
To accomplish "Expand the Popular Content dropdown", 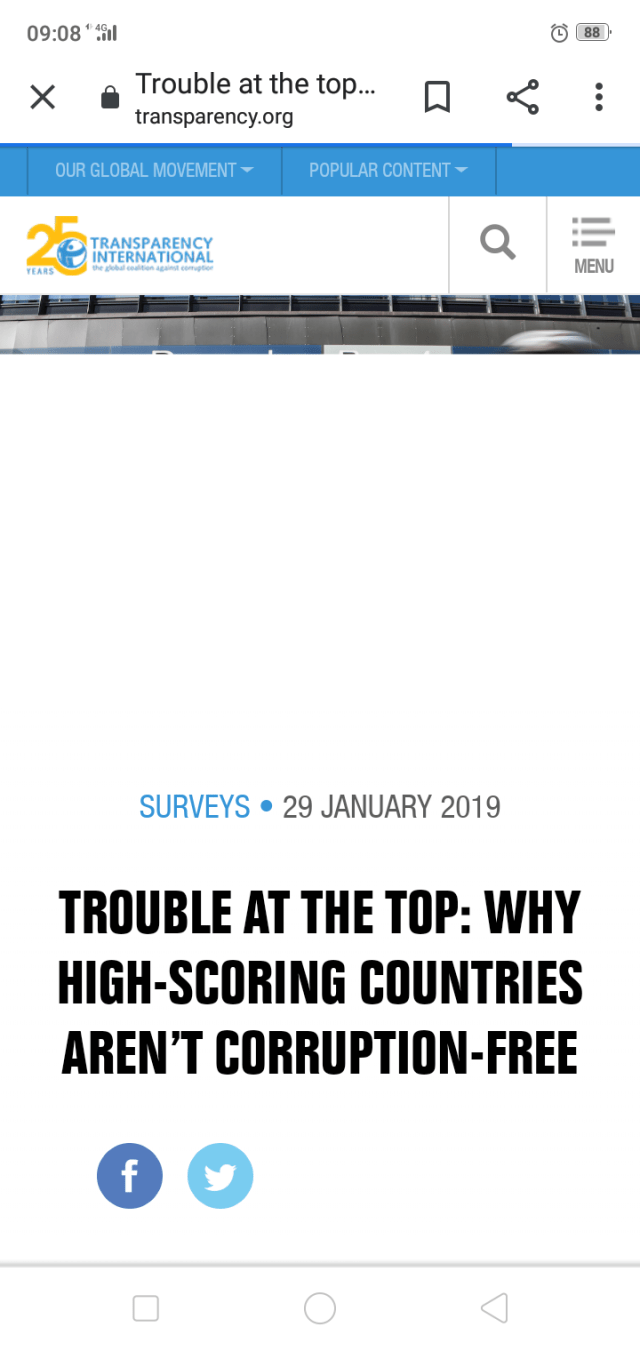I will [388, 170].
